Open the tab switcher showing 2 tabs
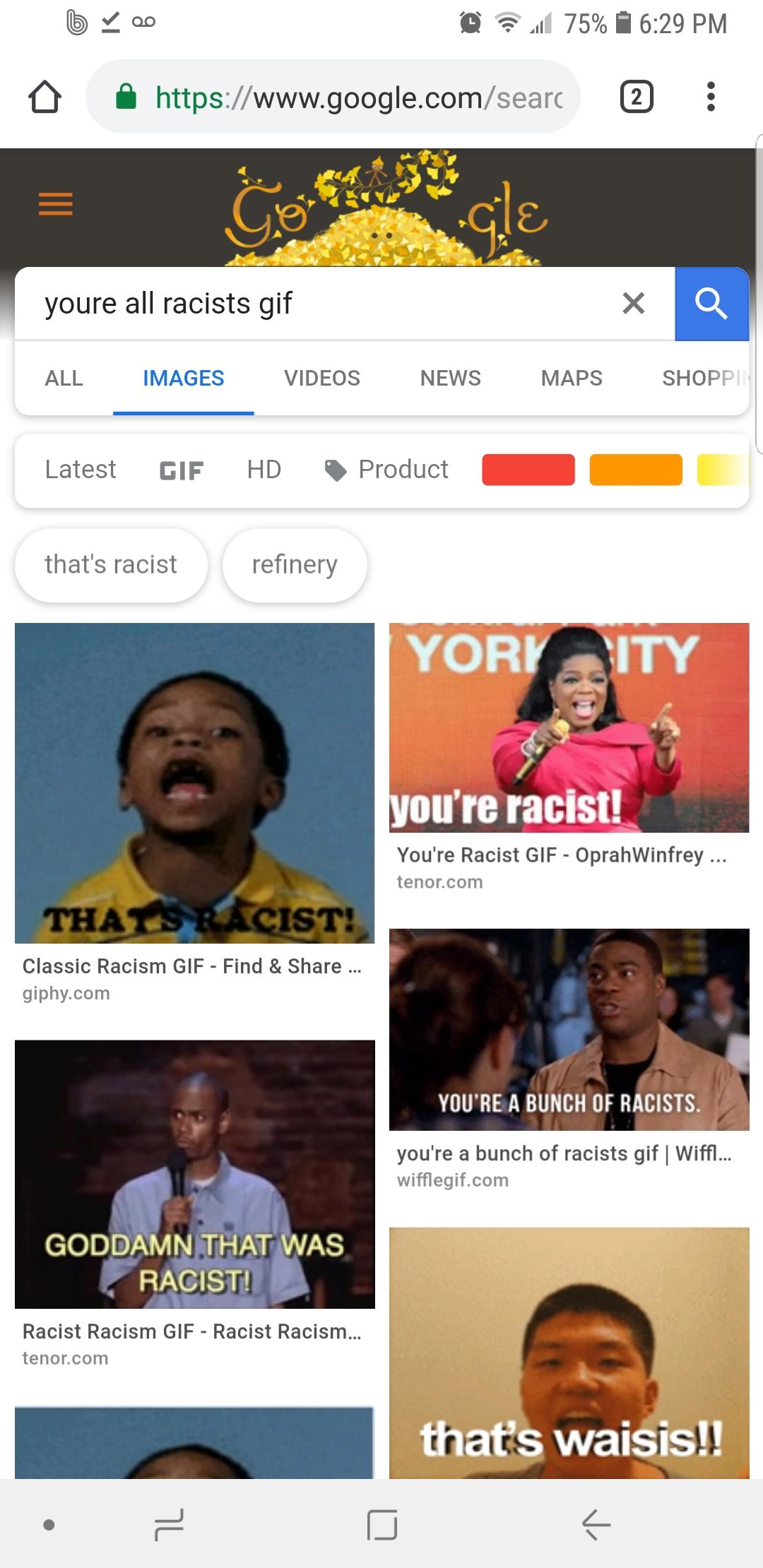Viewport: 763px width, 1568px height. pos(637,97)
